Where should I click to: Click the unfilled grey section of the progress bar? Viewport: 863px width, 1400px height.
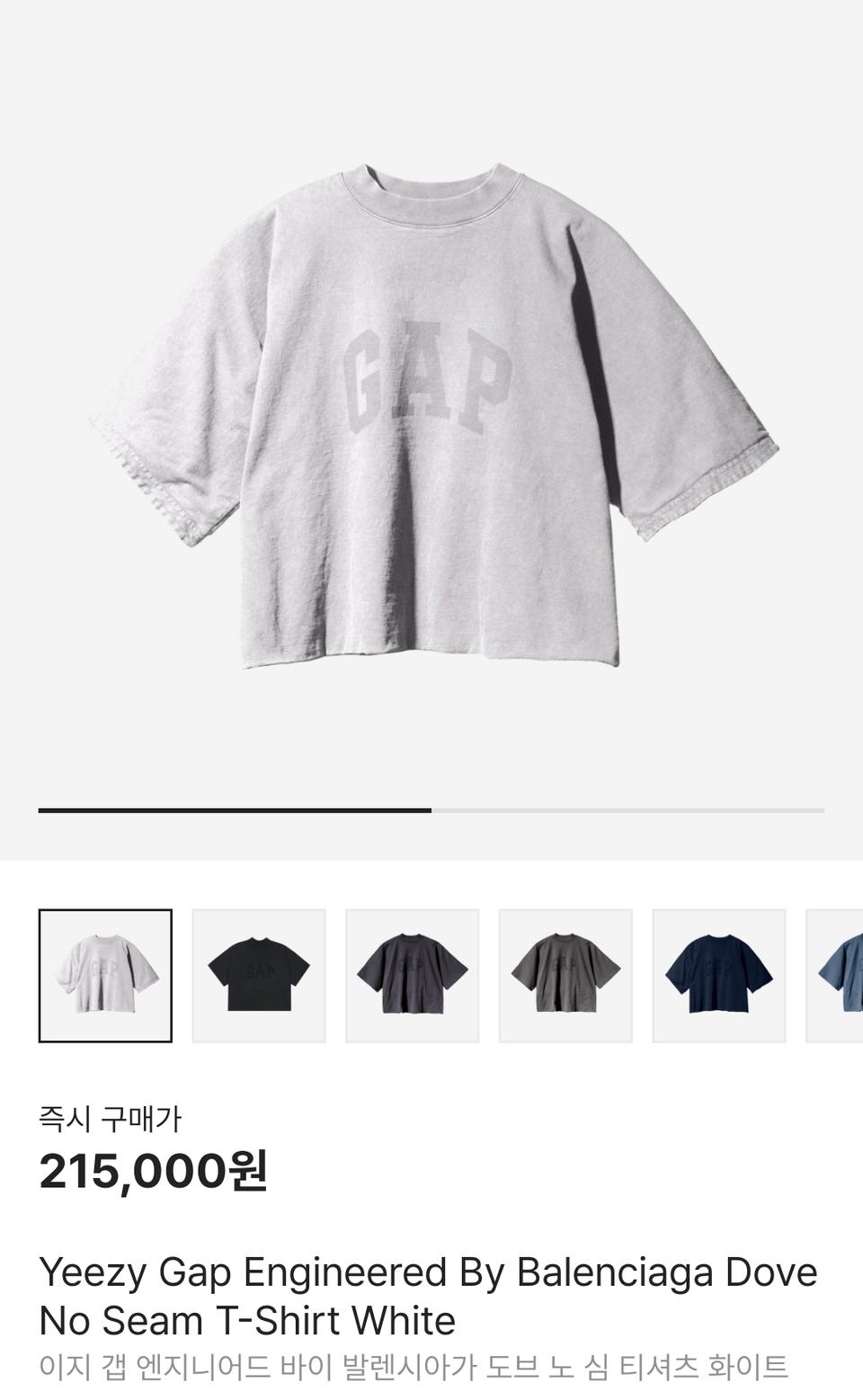[x=629, y=811]
